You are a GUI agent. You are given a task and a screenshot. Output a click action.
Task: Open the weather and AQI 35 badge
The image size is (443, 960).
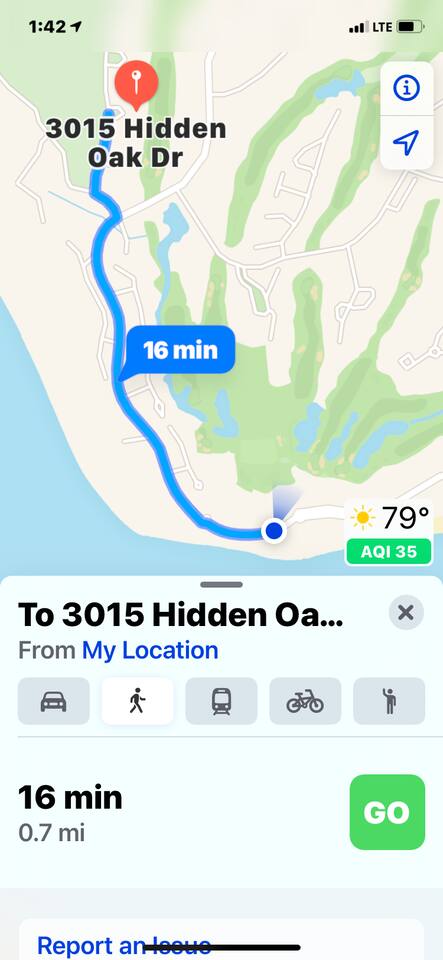click(390, 533)
